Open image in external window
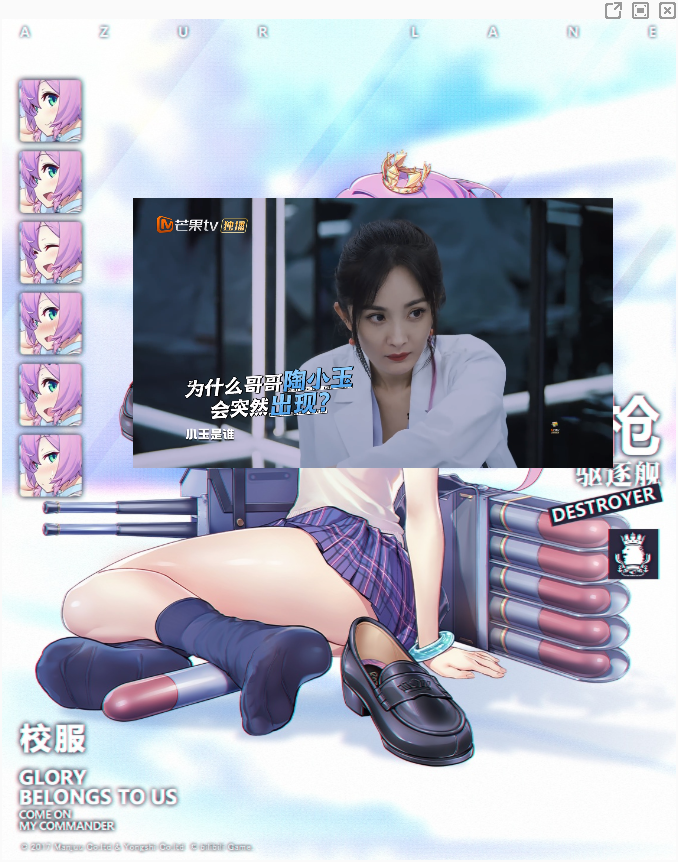Viewport: 678px width, 862px height. click(613, 11)
